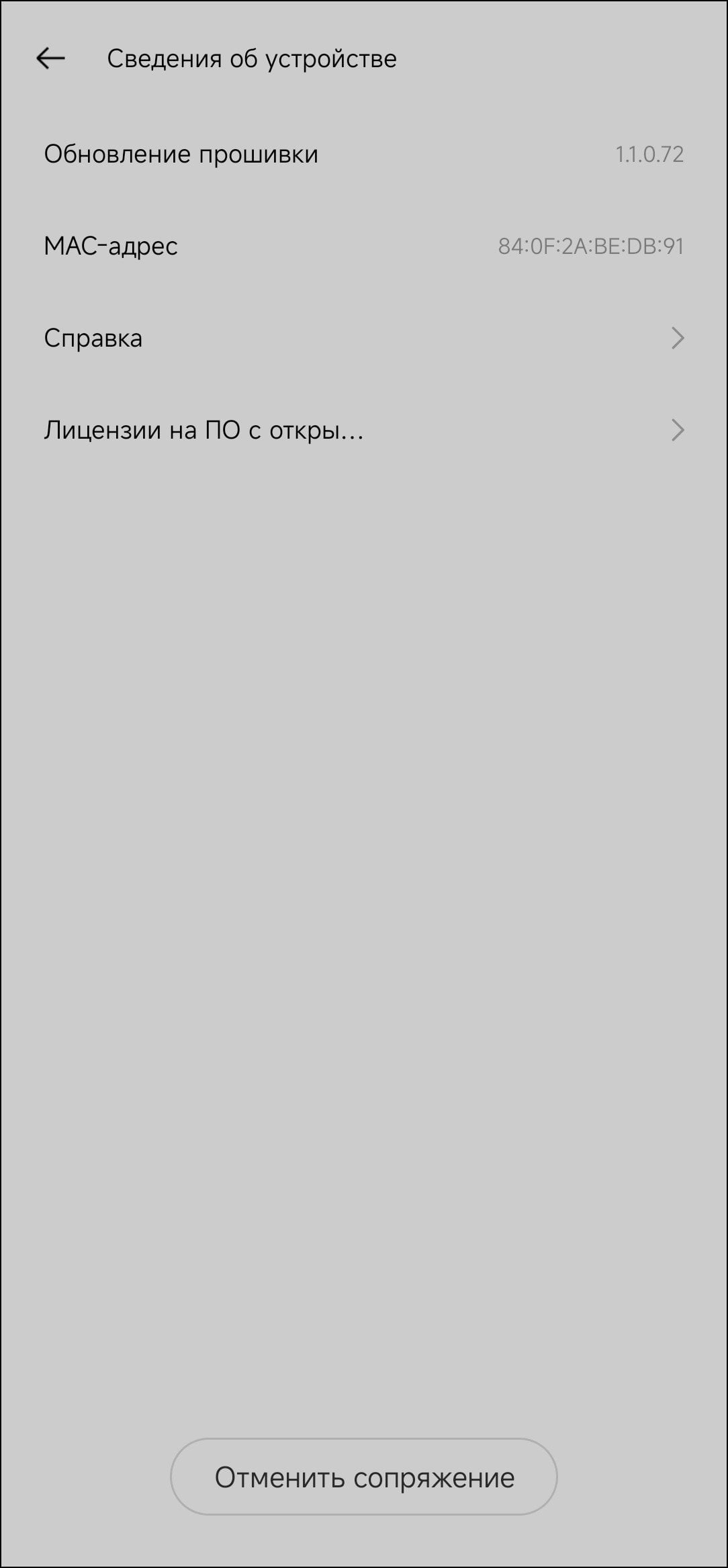Open Лицензии на ПО с открытым кодом
The width and height of the screenshot is (728, 1568).
click(x=364, y=430)
